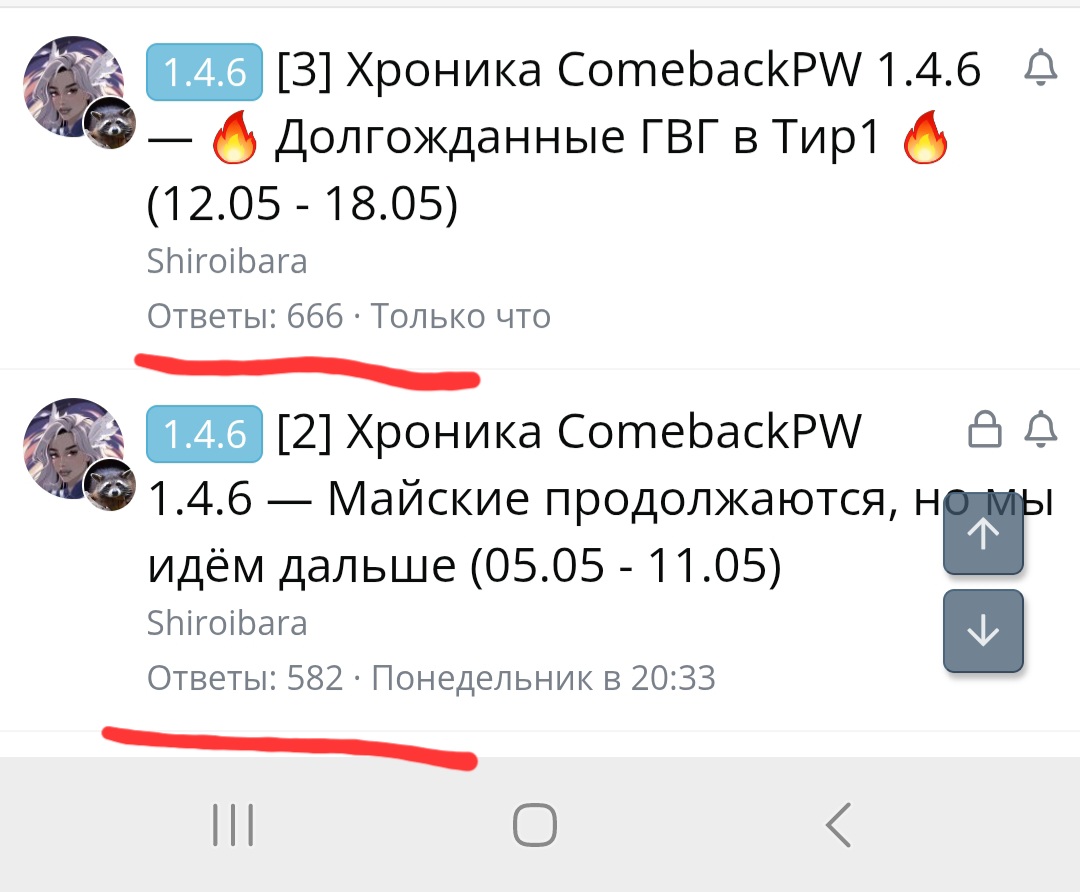1080x892 pixels.
Task: Jump to top with the up arrow button
Action: click(x=983, y=533)
